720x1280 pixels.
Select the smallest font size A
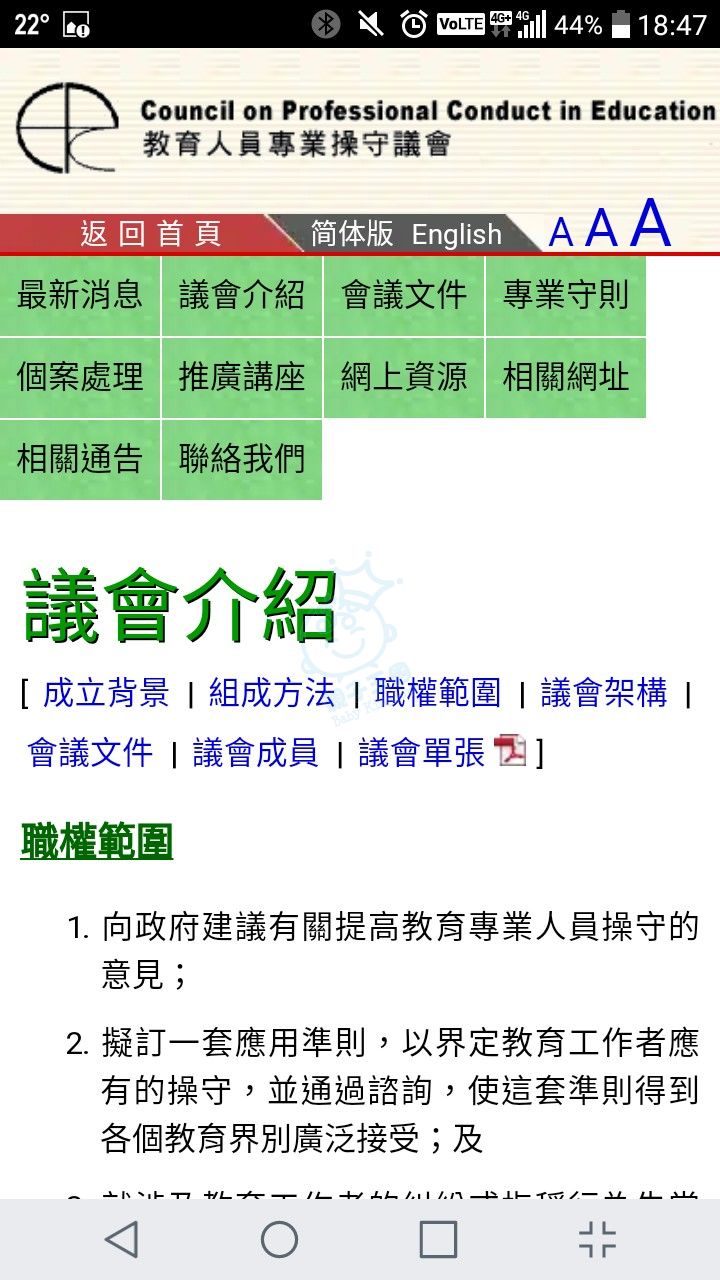561,232
